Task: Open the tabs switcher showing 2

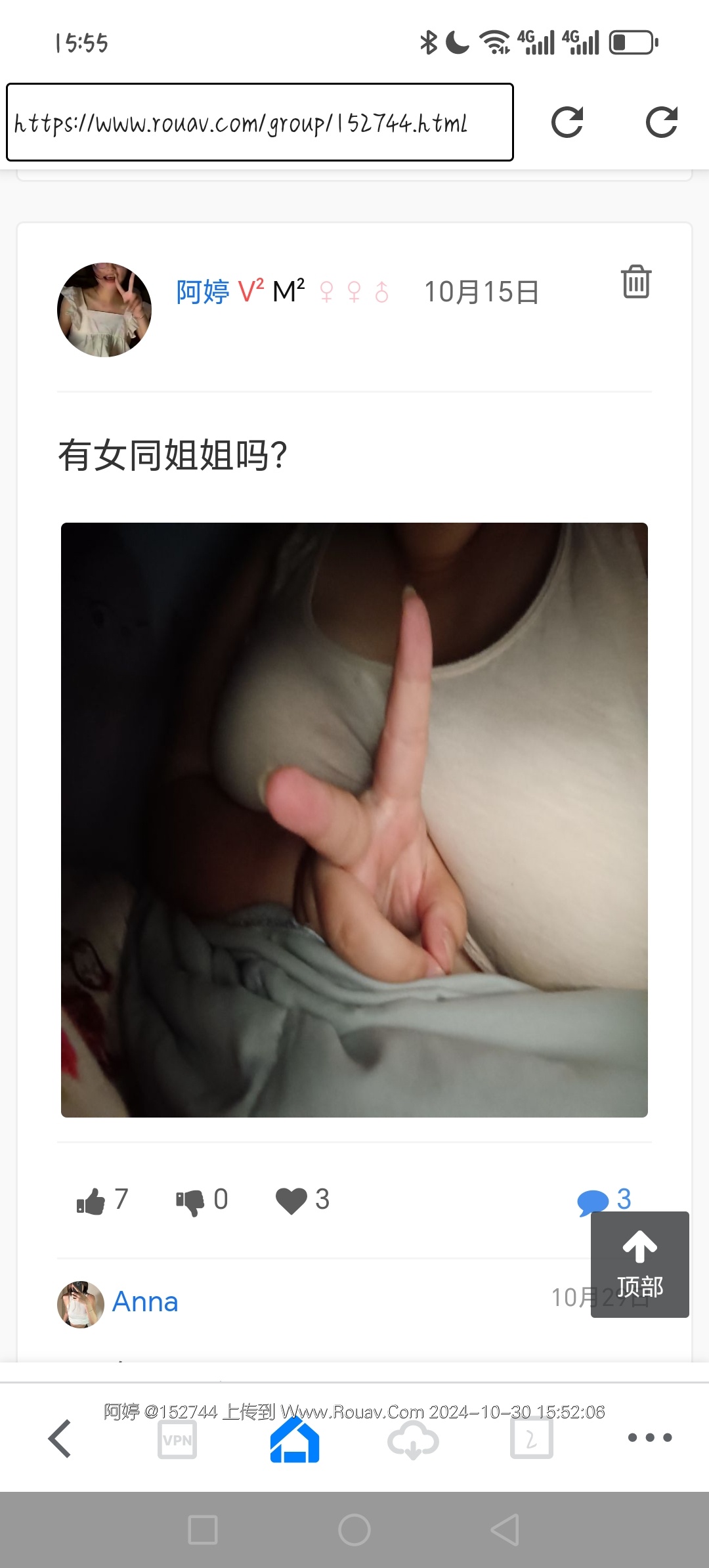Action: 531,1439
